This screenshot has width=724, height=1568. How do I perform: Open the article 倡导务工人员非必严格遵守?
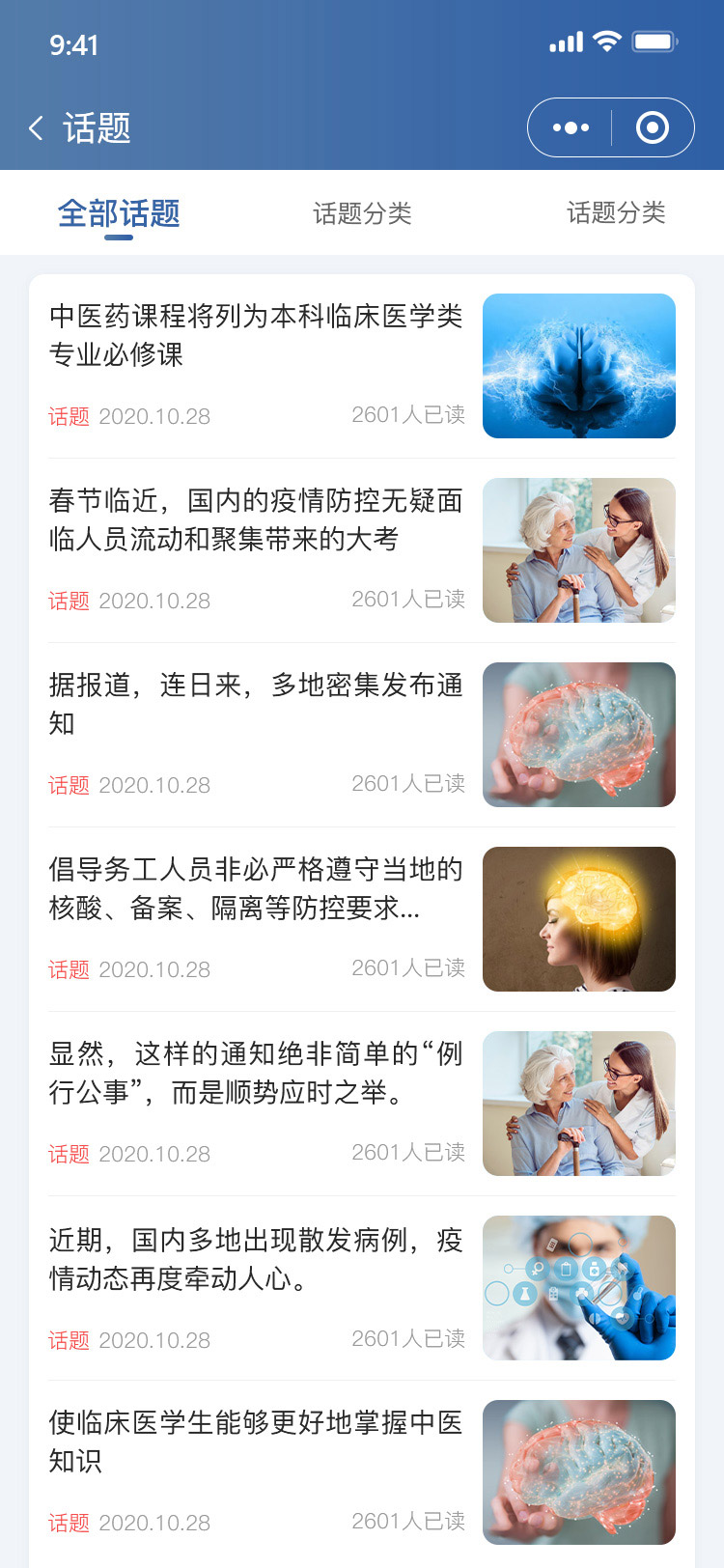click(362, 919)
